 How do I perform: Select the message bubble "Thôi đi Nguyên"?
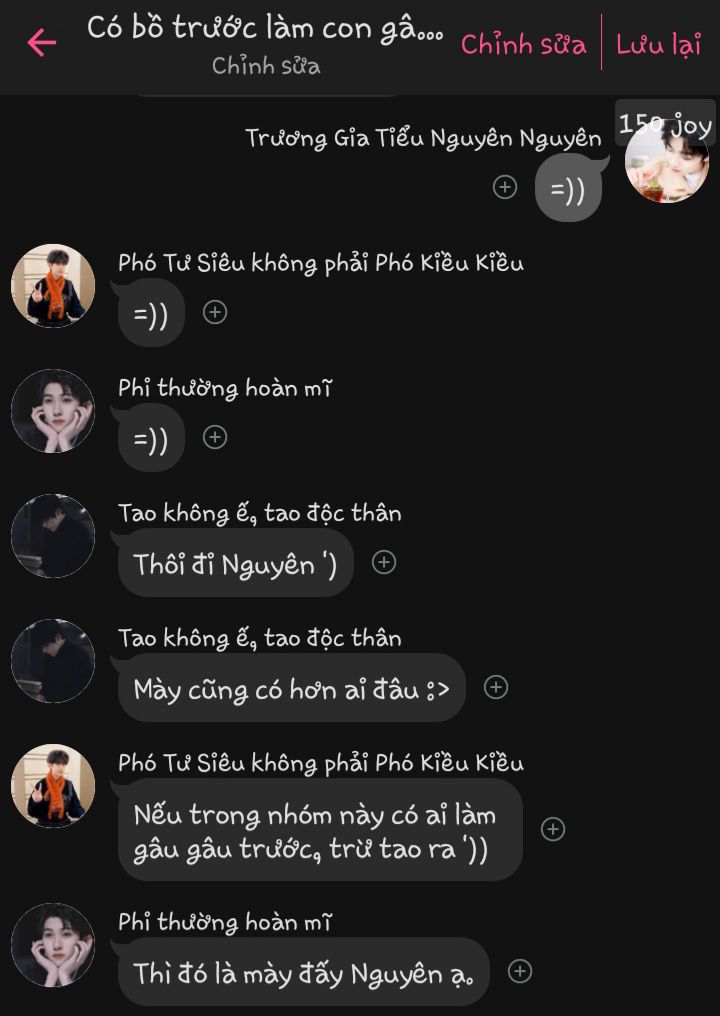(x=236, y=564)
